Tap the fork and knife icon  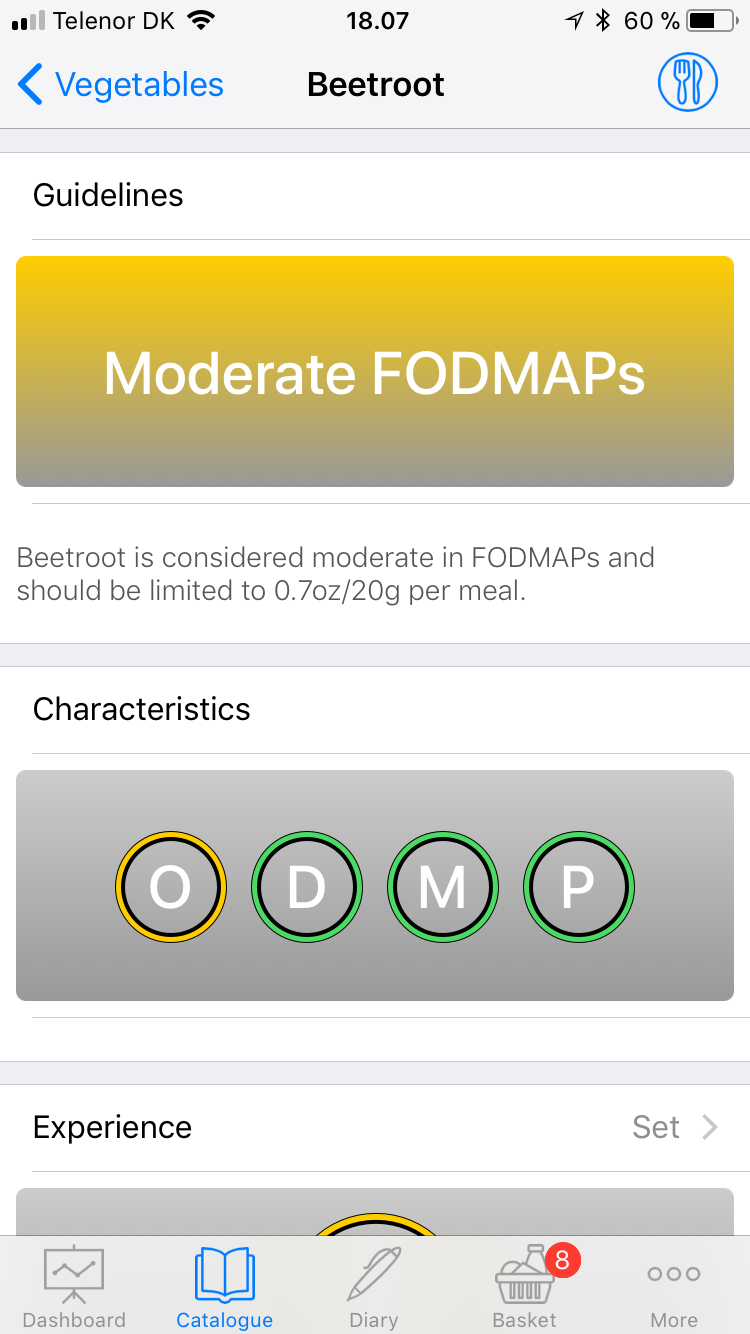pyautogui.click(x=687, y=82)
